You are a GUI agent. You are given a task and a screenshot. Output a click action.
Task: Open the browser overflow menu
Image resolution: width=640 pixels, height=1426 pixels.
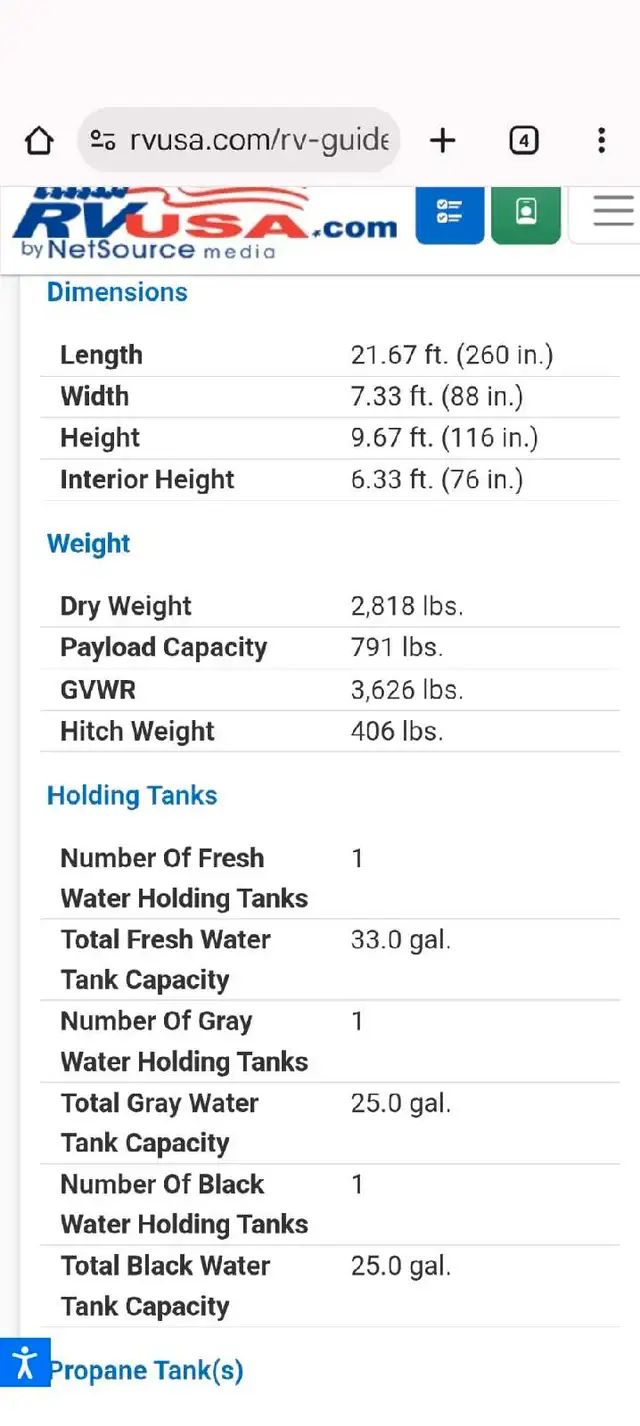pos(601,140)
